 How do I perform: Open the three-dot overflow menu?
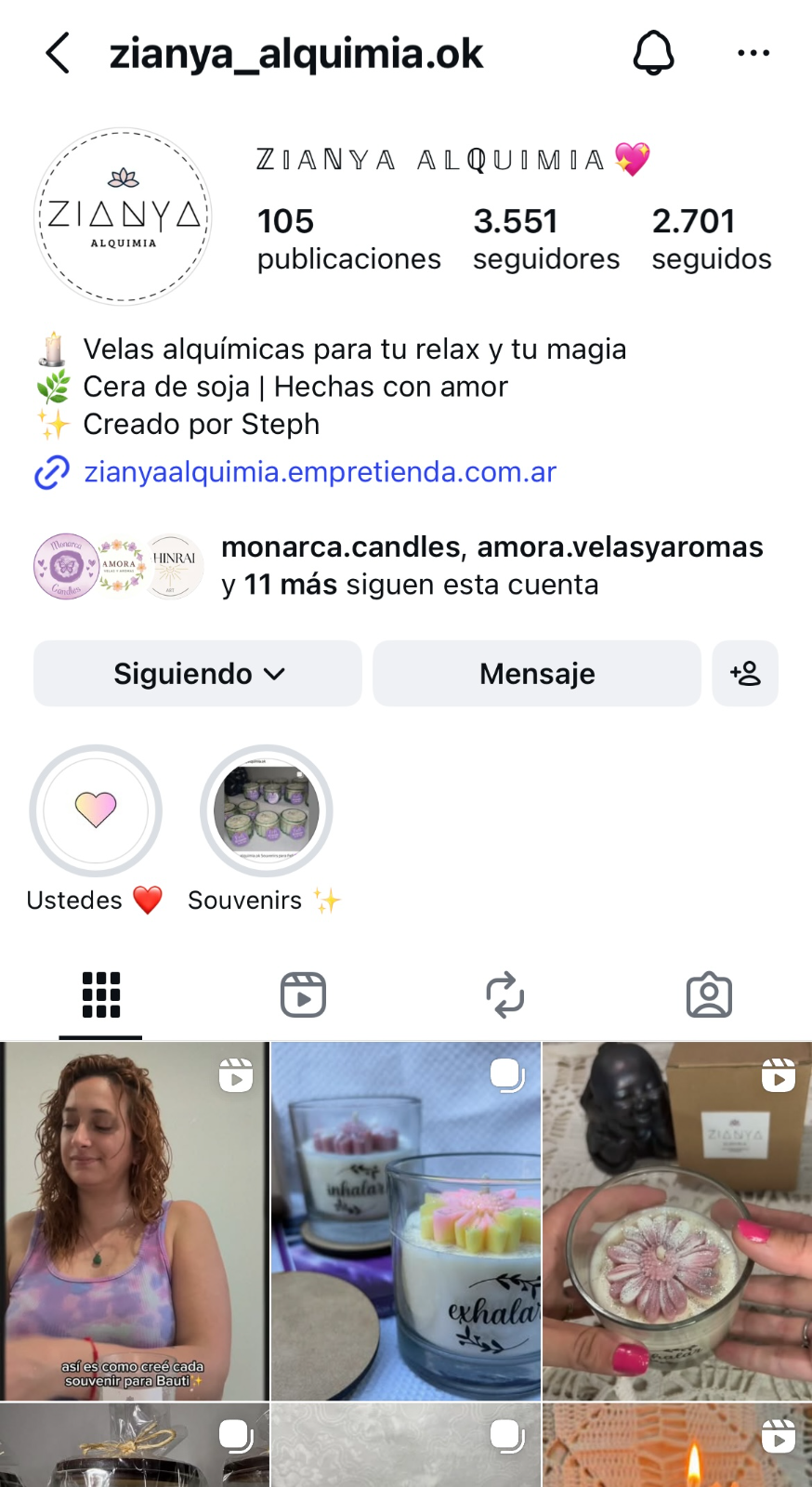tap(753, 53)
